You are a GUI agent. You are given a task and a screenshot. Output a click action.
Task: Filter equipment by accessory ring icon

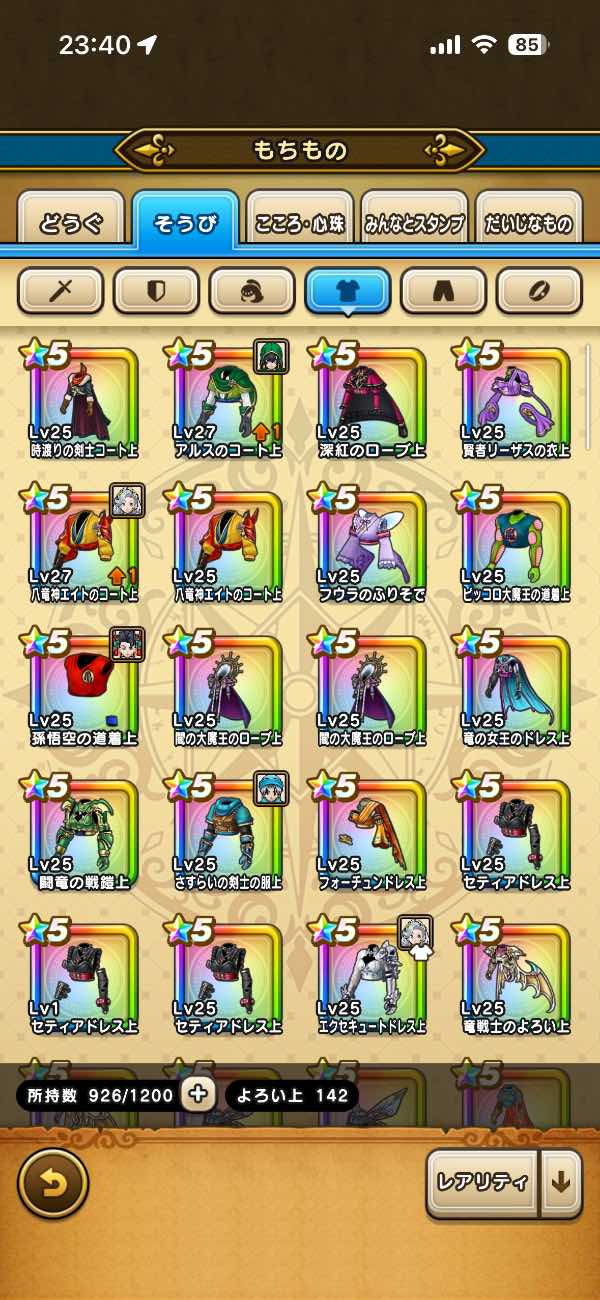coord(539,291)
